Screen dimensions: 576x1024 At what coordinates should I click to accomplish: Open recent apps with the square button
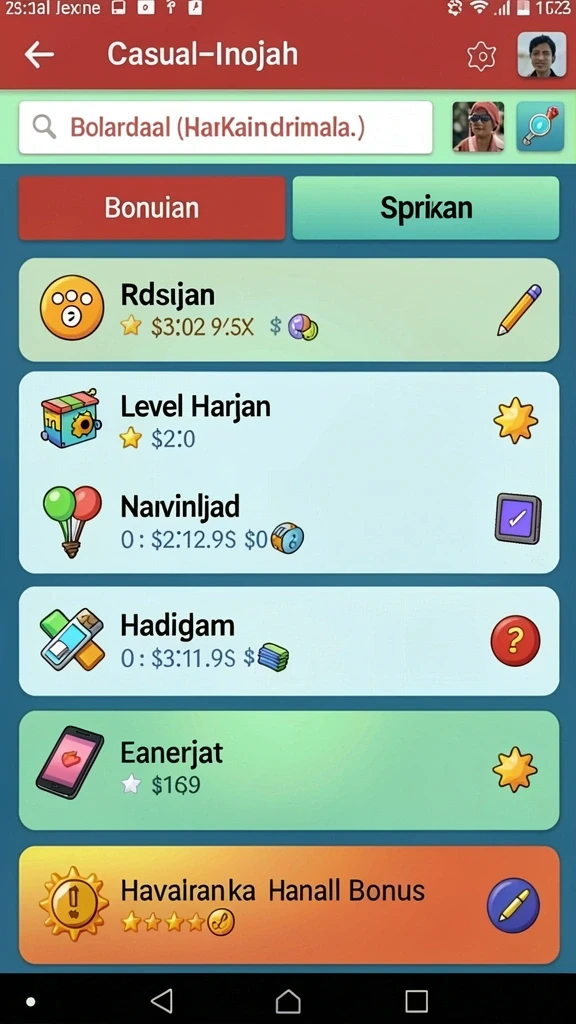(416, 1000)
